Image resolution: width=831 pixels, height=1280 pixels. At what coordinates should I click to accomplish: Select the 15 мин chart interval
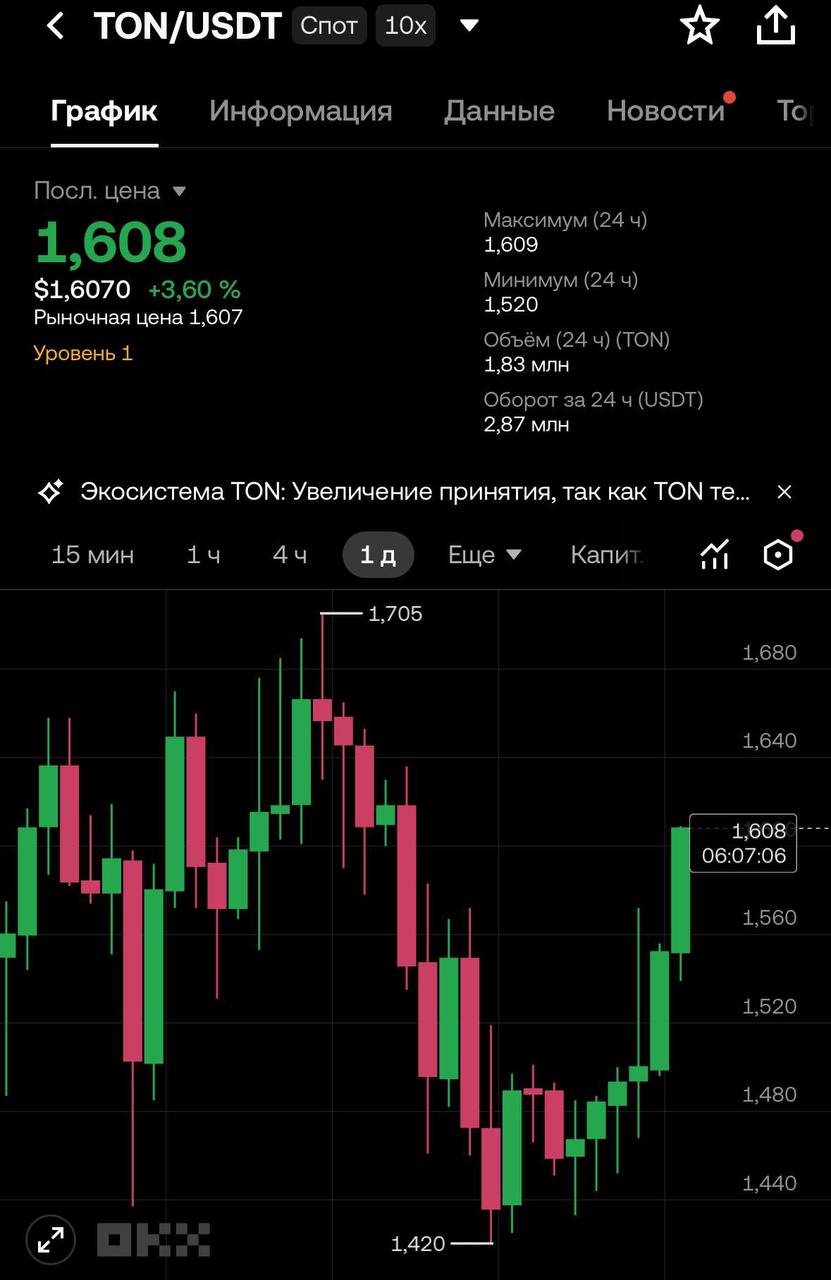(x=92, y=555)
